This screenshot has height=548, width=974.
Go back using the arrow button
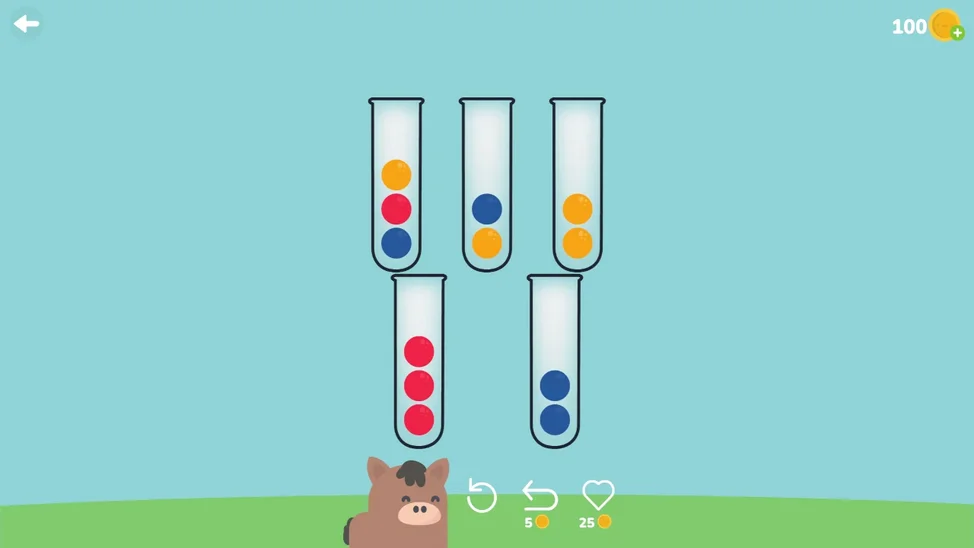click(26, 24)
